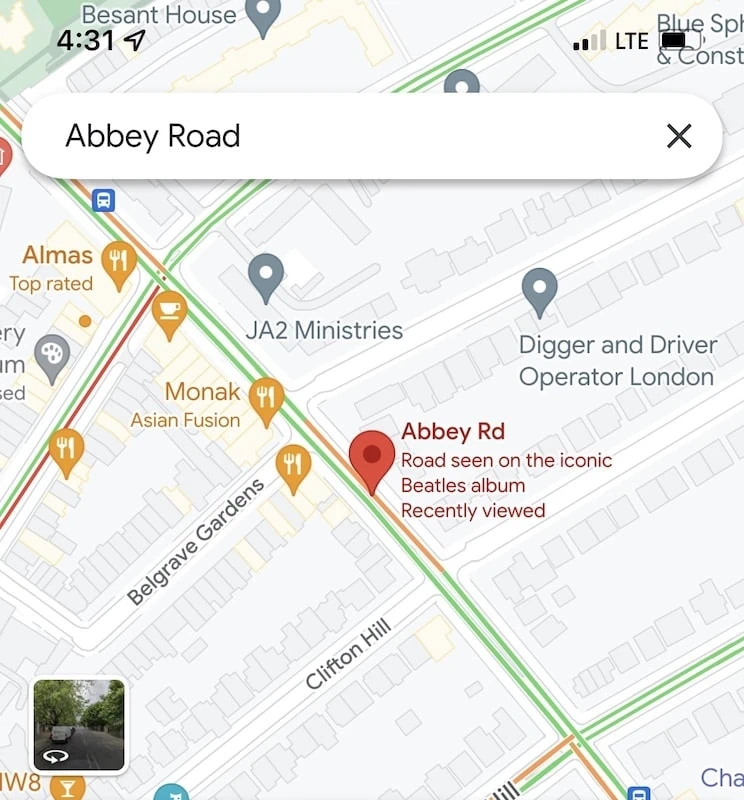
Task: Tap the bus stop icon below search bar
Action: click(103, 201)
